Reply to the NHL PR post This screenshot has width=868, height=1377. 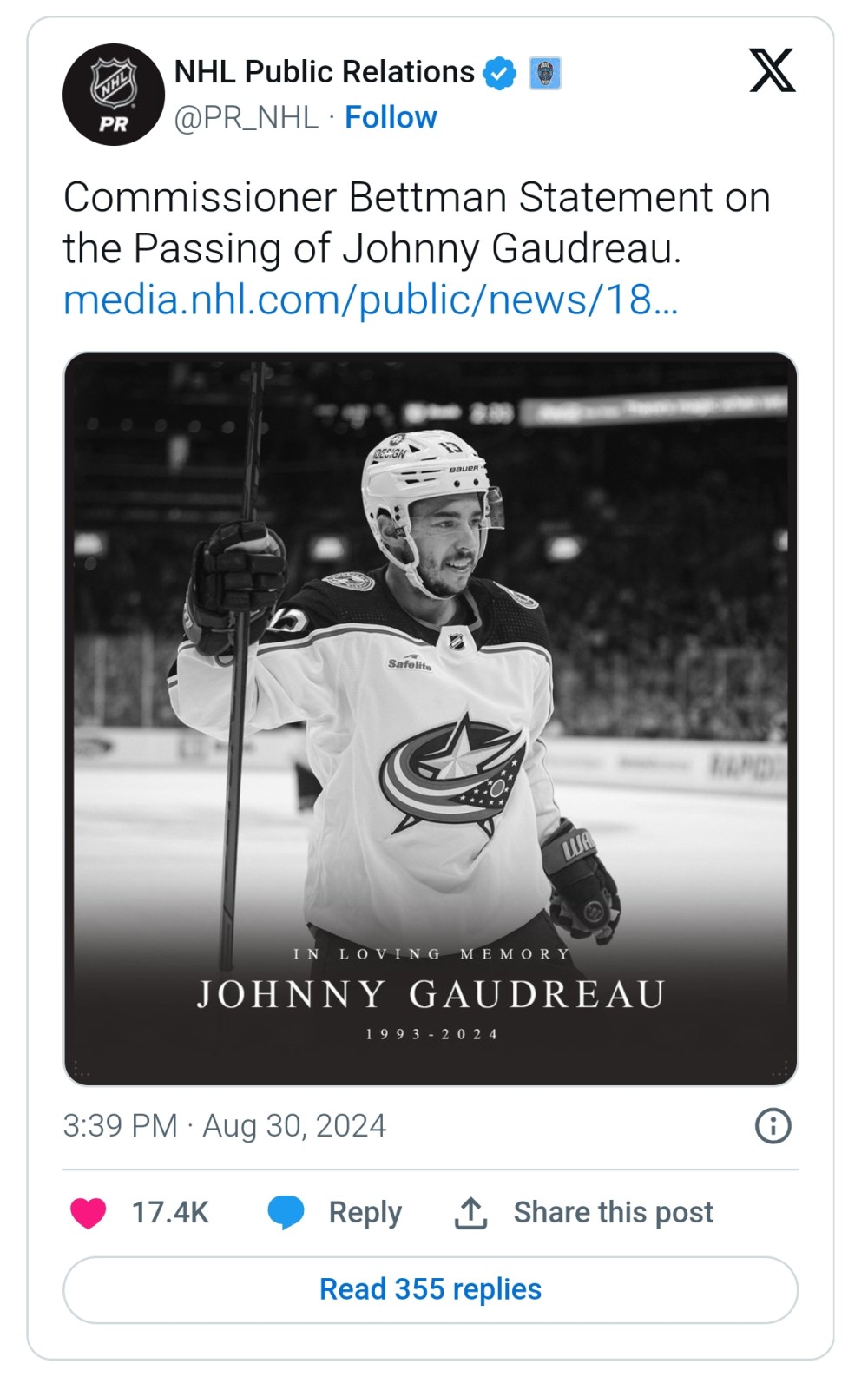[335, 1212]
